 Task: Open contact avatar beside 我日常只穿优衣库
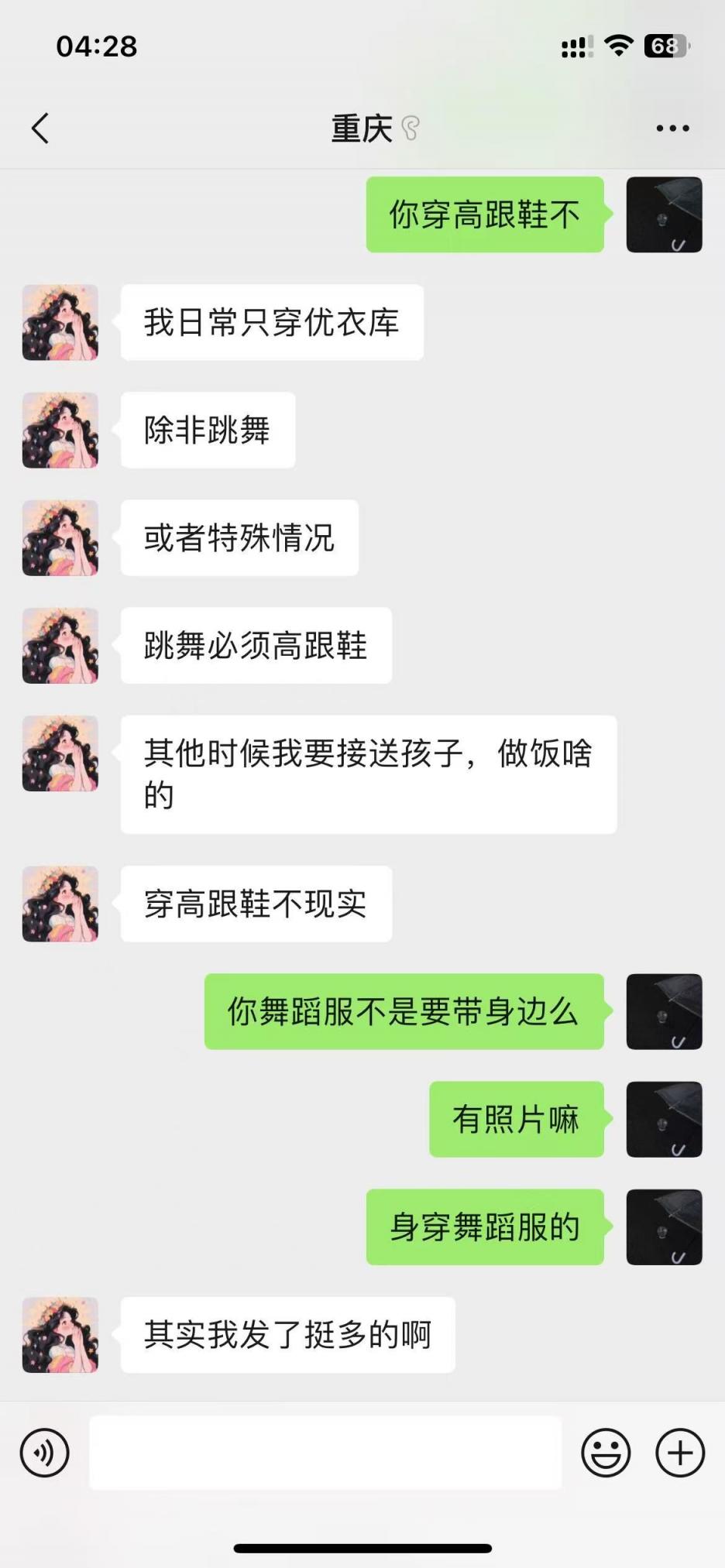coord(60,322)
